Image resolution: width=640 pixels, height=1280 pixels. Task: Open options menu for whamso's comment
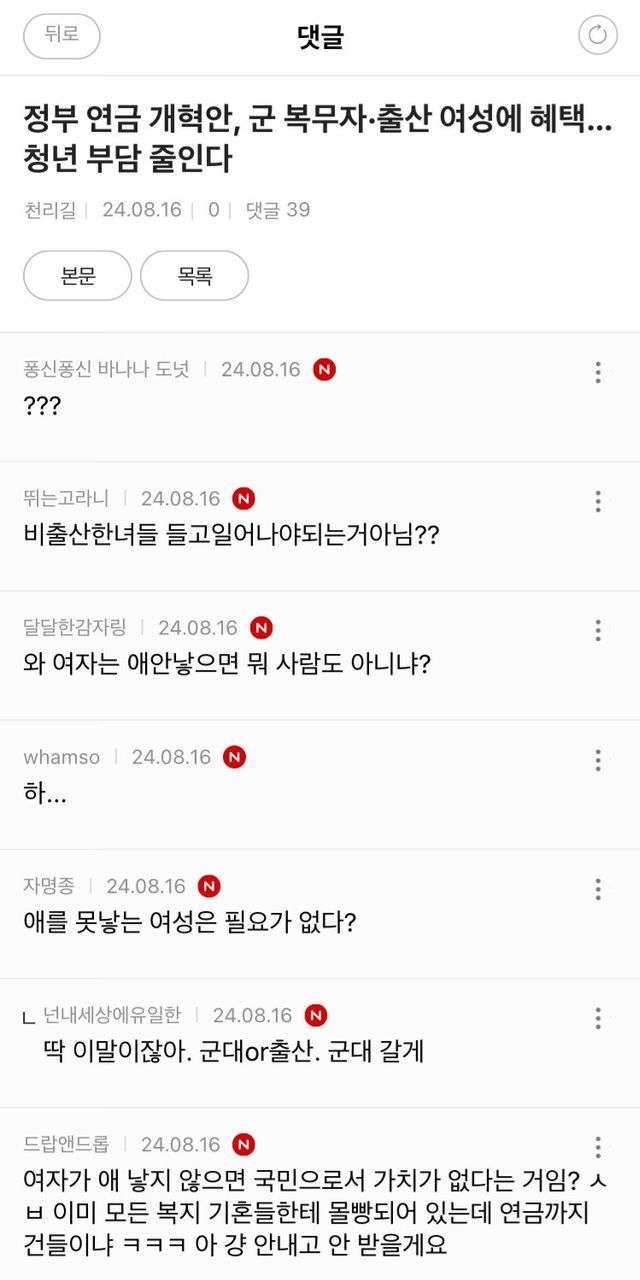point(598,759)
